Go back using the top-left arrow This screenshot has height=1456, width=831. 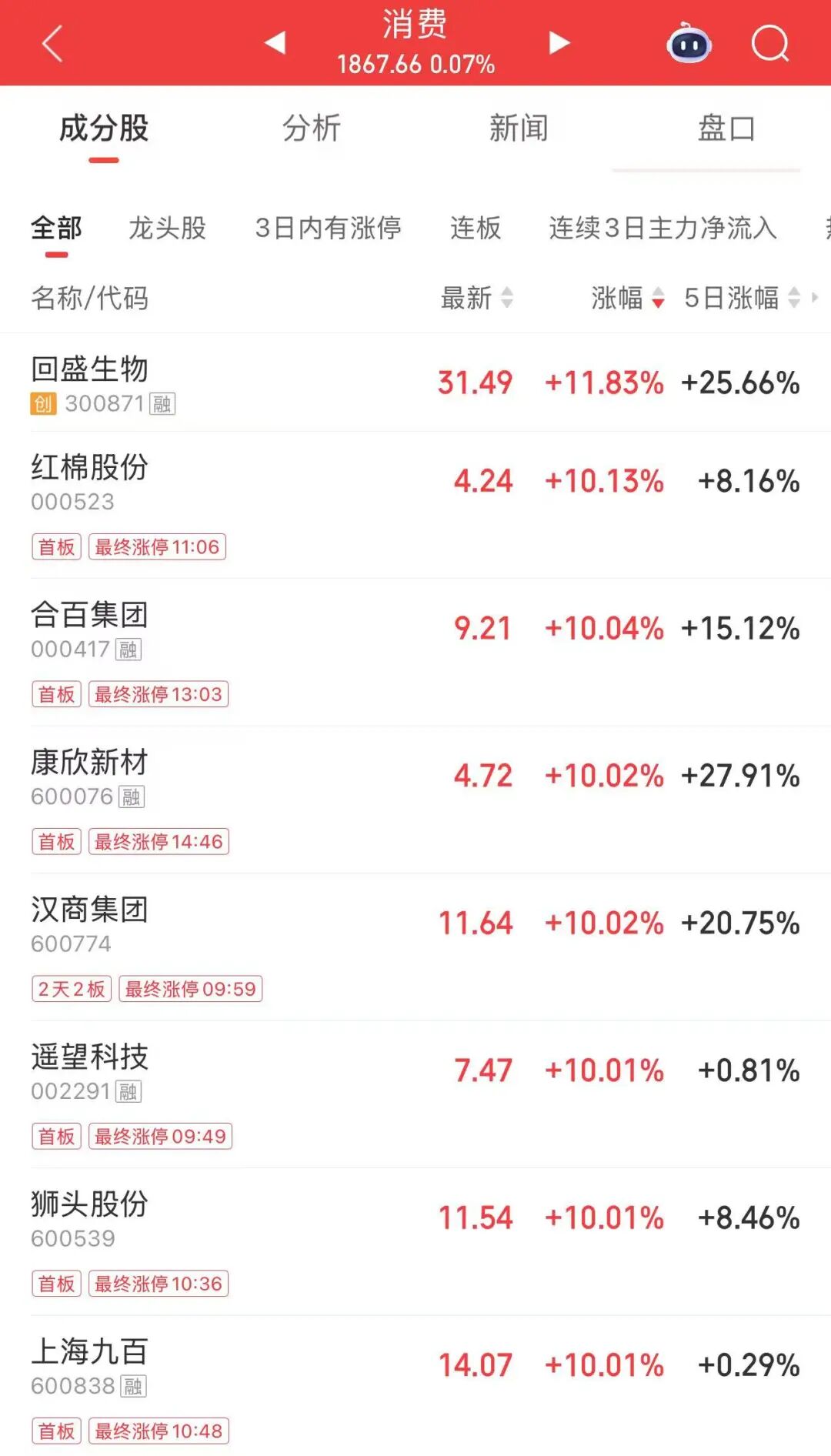coord(52,43)
